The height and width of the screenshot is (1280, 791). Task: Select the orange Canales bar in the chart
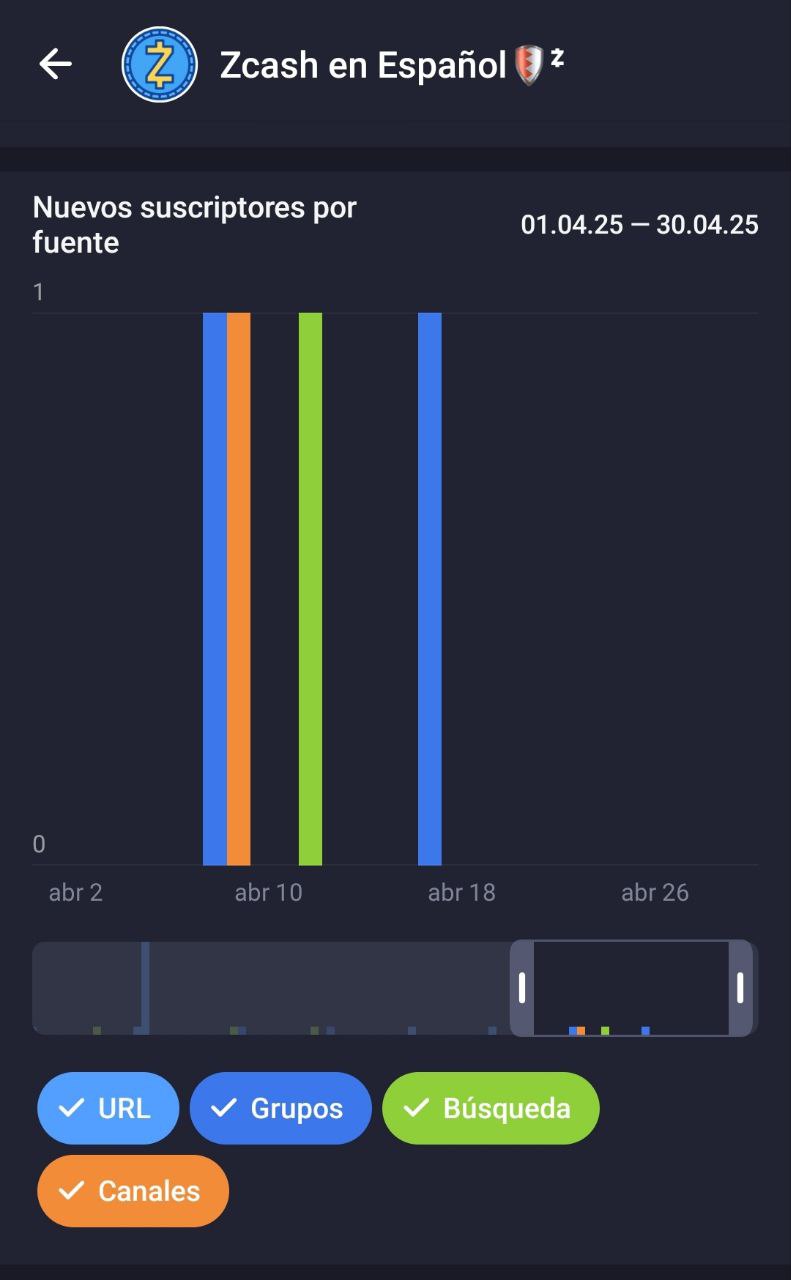click(239, 589)
